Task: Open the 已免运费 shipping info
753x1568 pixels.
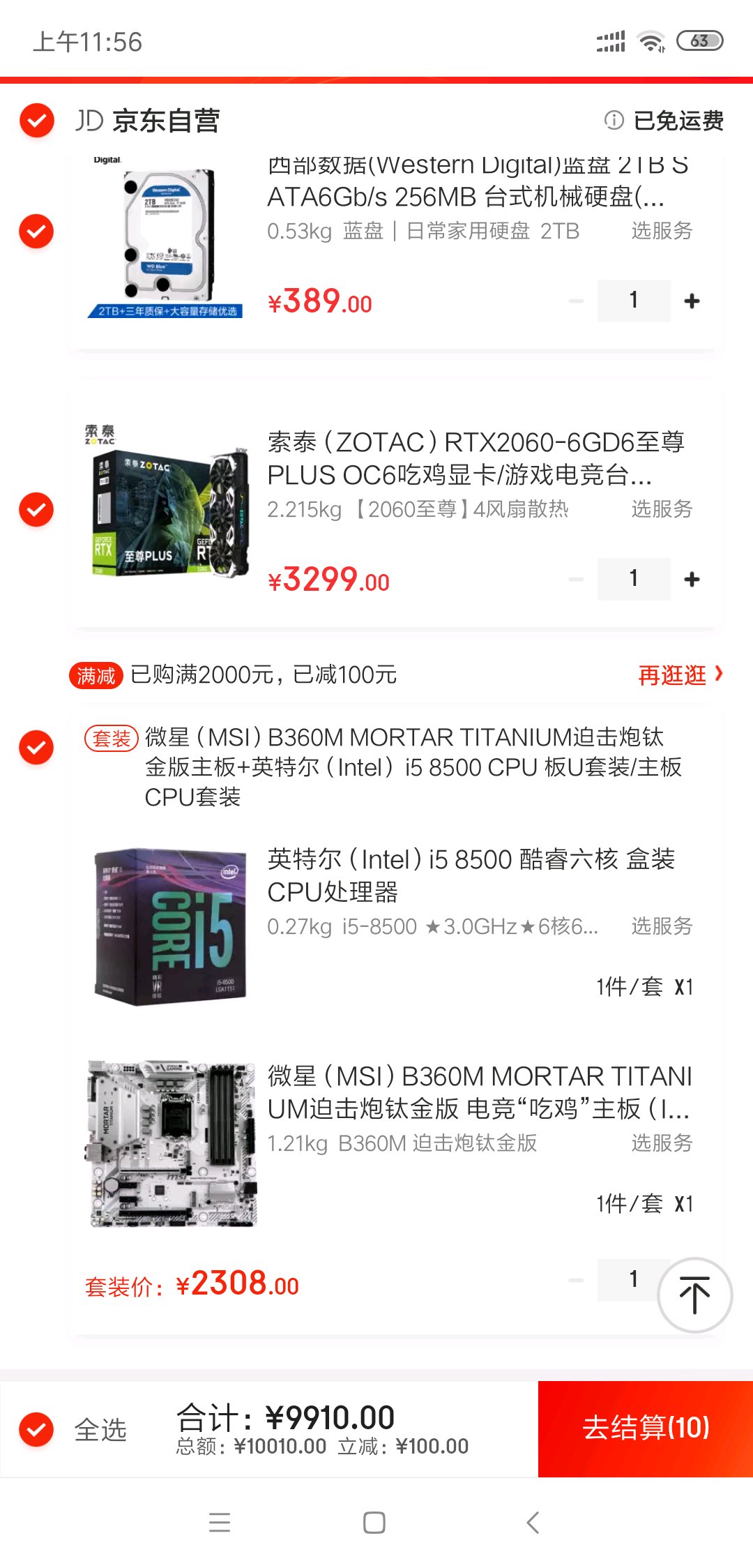Action: (664, 121)
